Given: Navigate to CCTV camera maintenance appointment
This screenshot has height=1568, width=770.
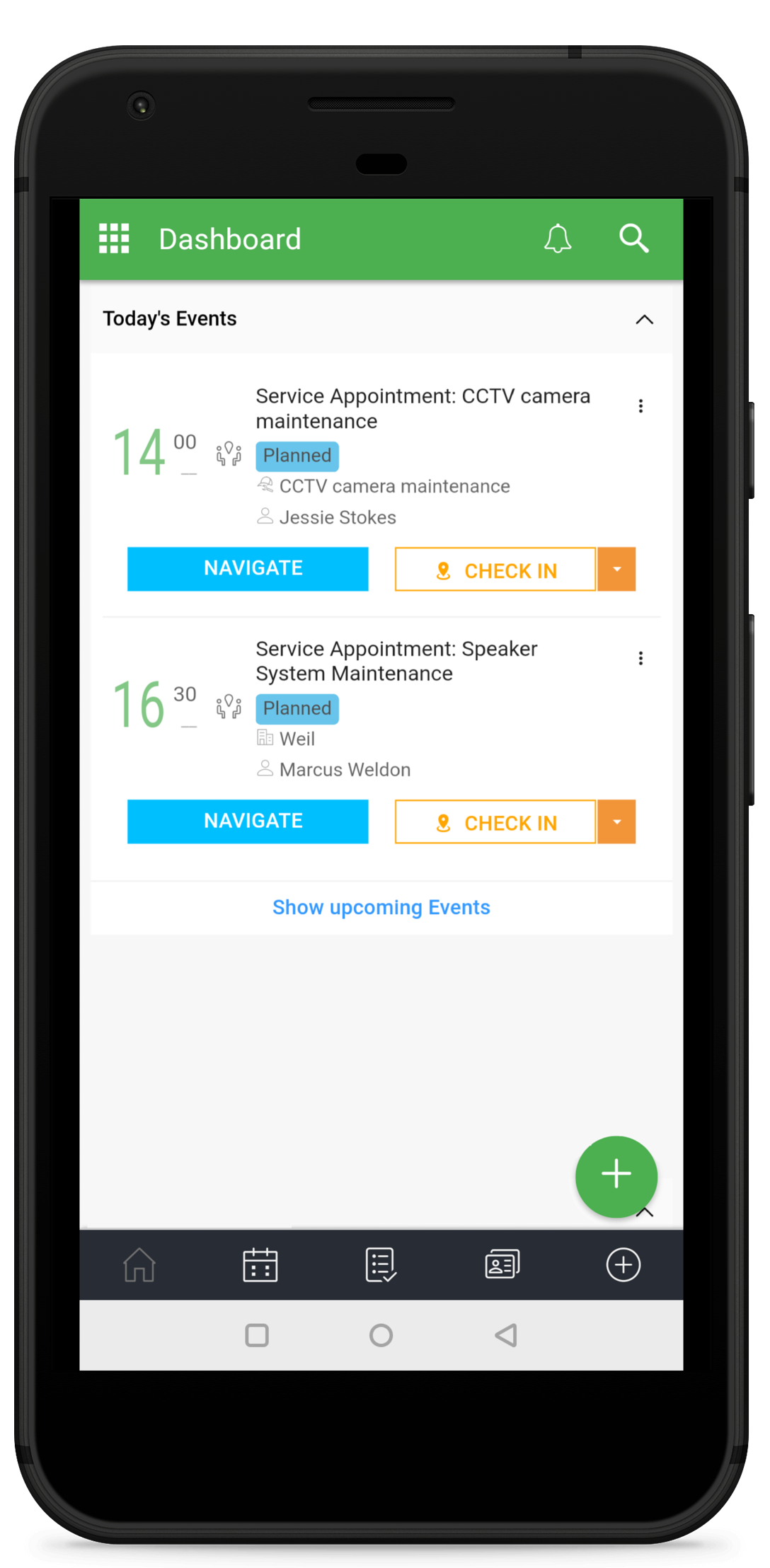Looking at the screenshot, I should pyautogui.click(x=248, y=569).
